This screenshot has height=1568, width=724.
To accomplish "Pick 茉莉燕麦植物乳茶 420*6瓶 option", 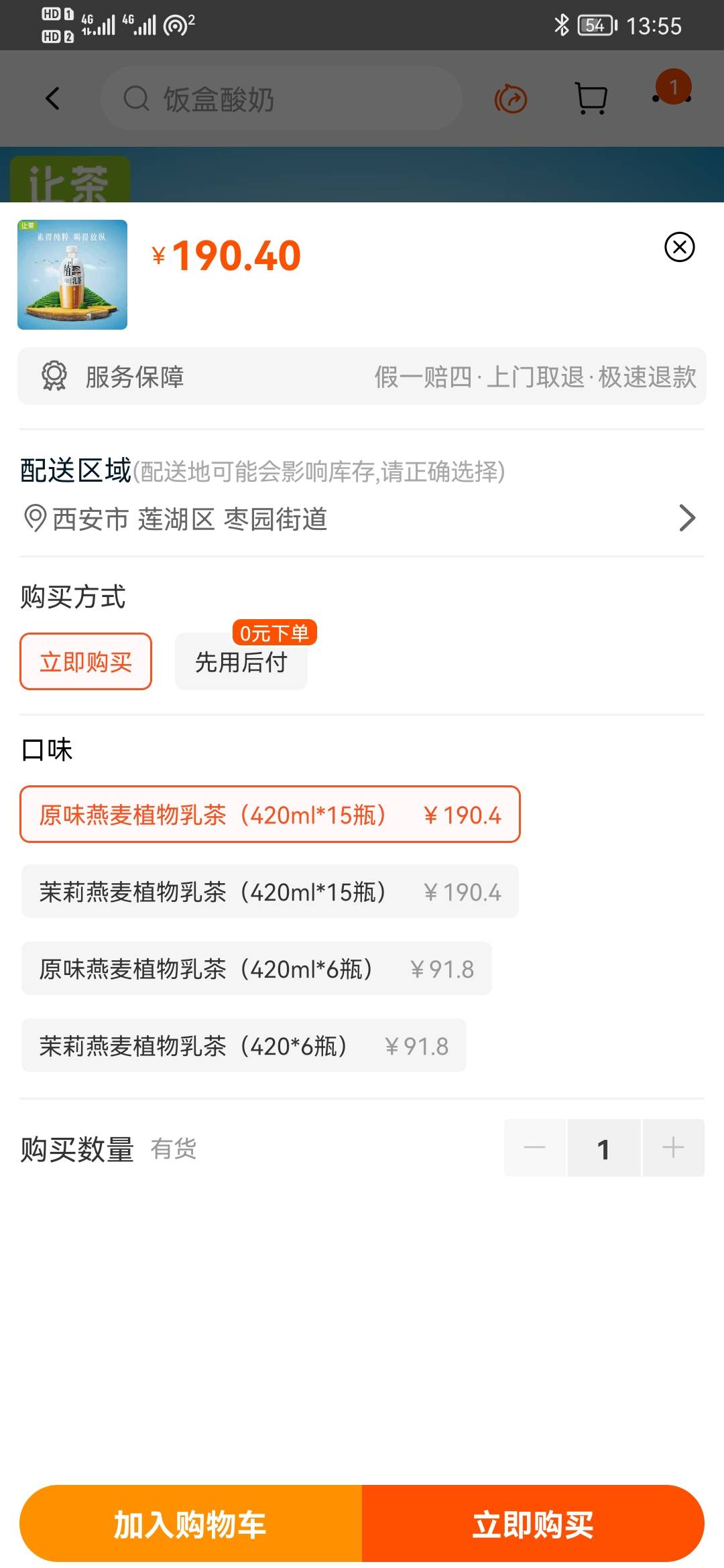I will [244, 1045].
